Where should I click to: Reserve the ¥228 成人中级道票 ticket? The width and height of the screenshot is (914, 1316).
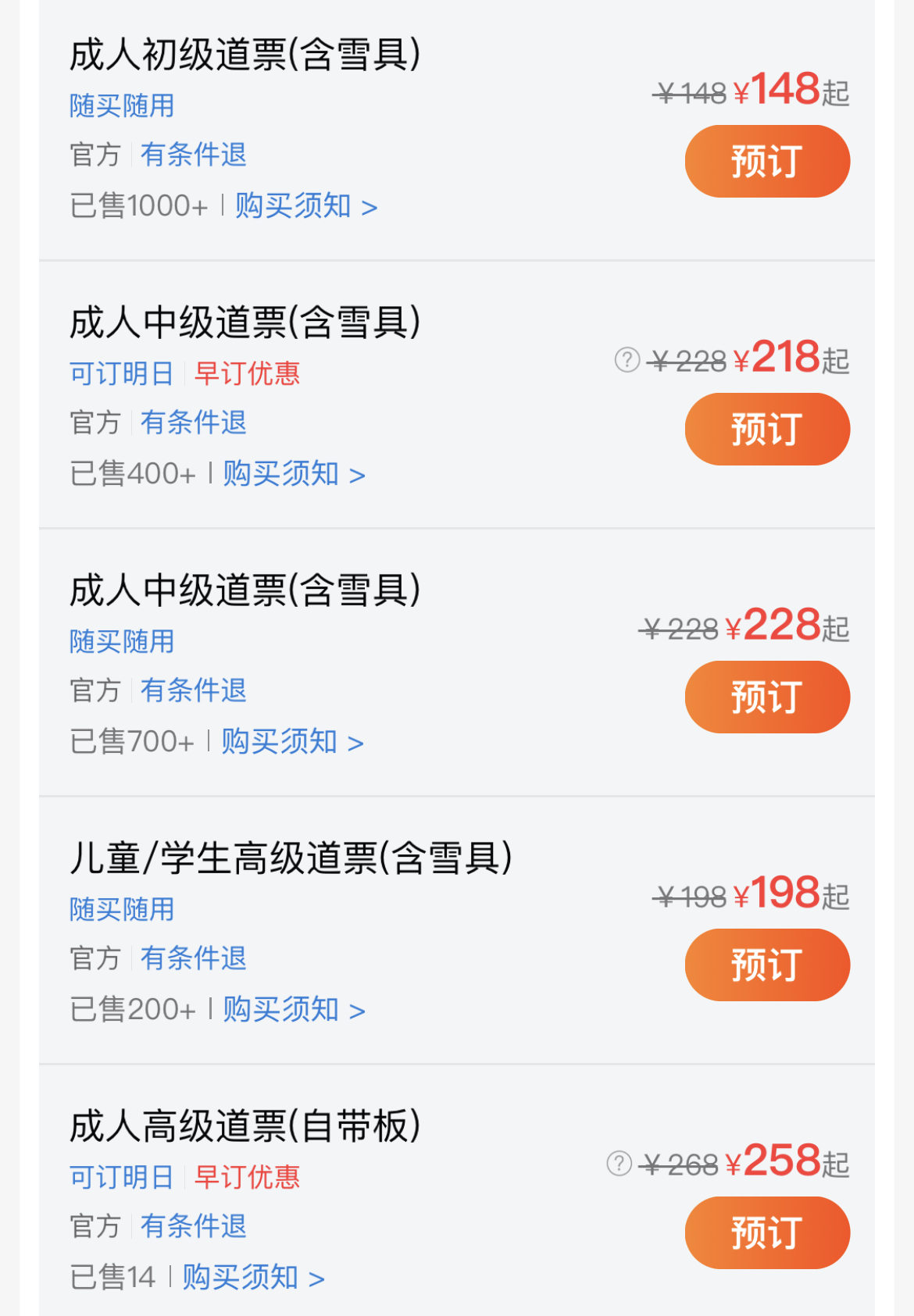[767, 697]
